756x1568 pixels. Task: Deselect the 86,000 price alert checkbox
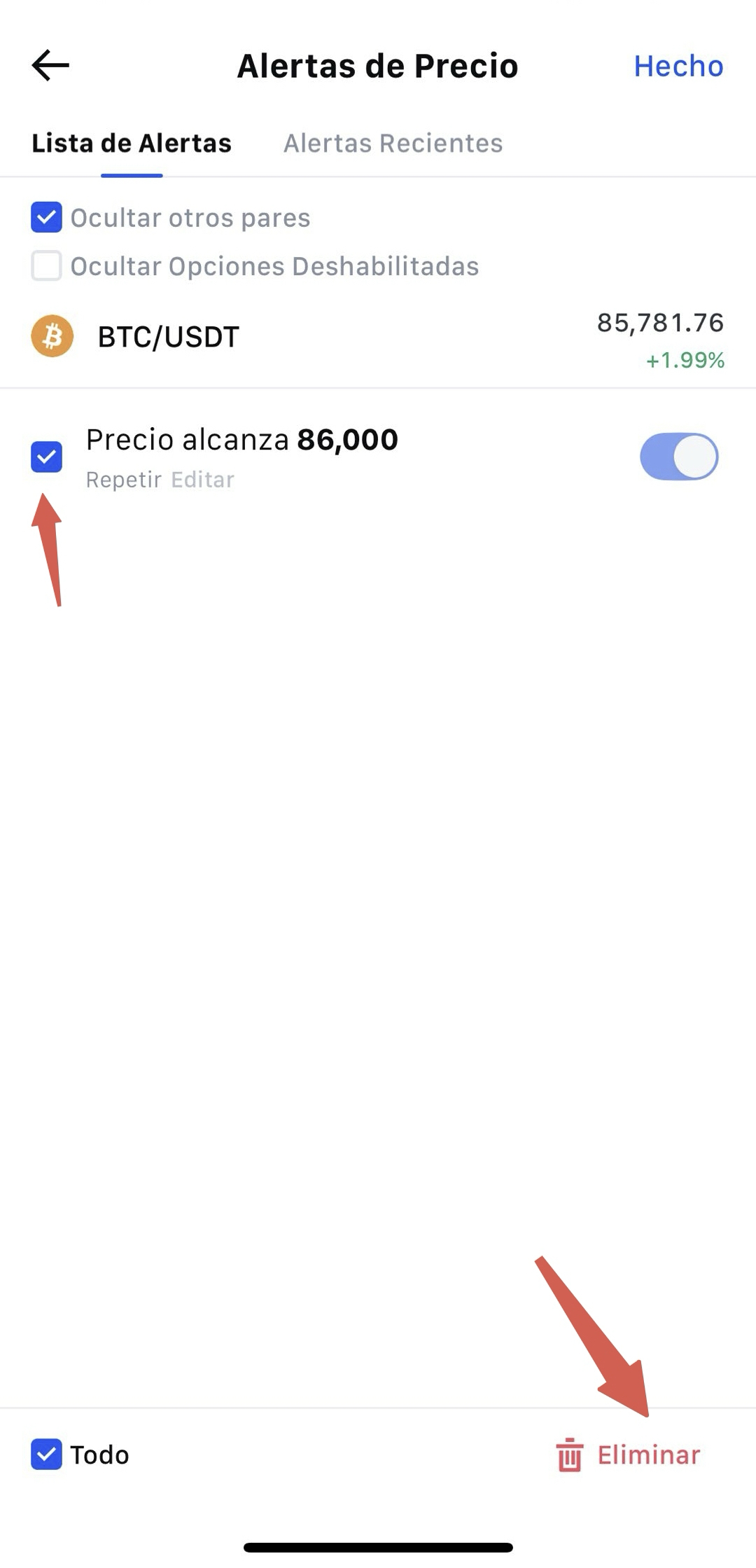point(46,457)
